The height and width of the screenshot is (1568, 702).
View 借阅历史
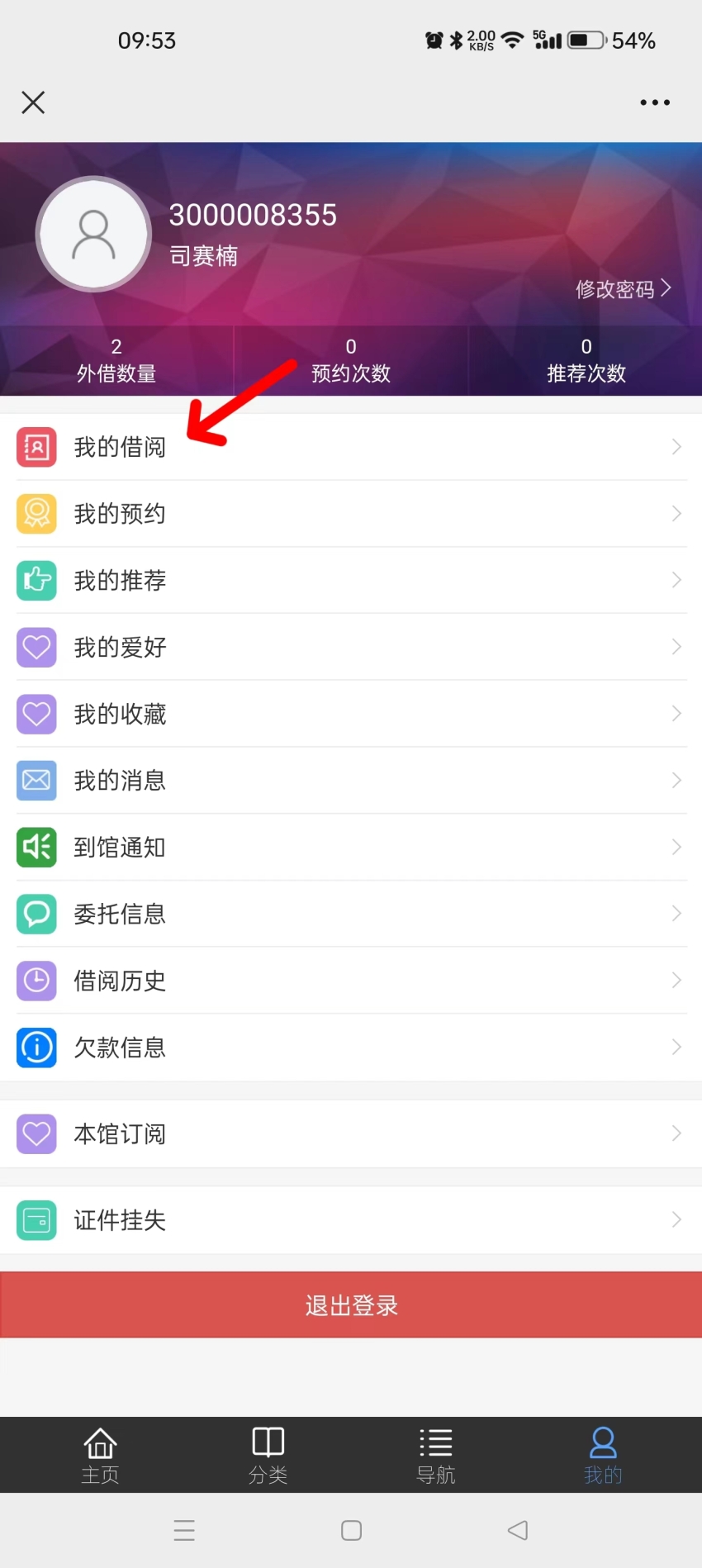pyautogui.click(x=351, y=981)
